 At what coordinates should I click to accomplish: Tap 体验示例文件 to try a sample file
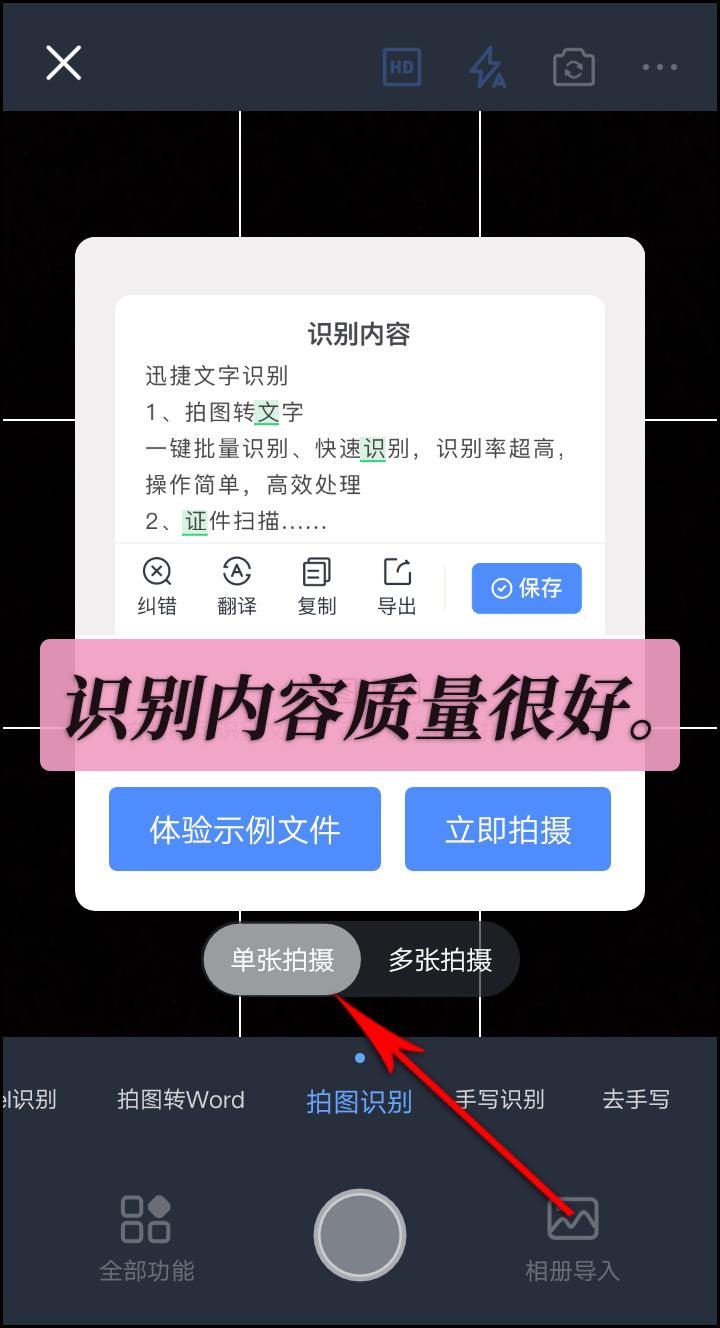click(x=245, y=828)
